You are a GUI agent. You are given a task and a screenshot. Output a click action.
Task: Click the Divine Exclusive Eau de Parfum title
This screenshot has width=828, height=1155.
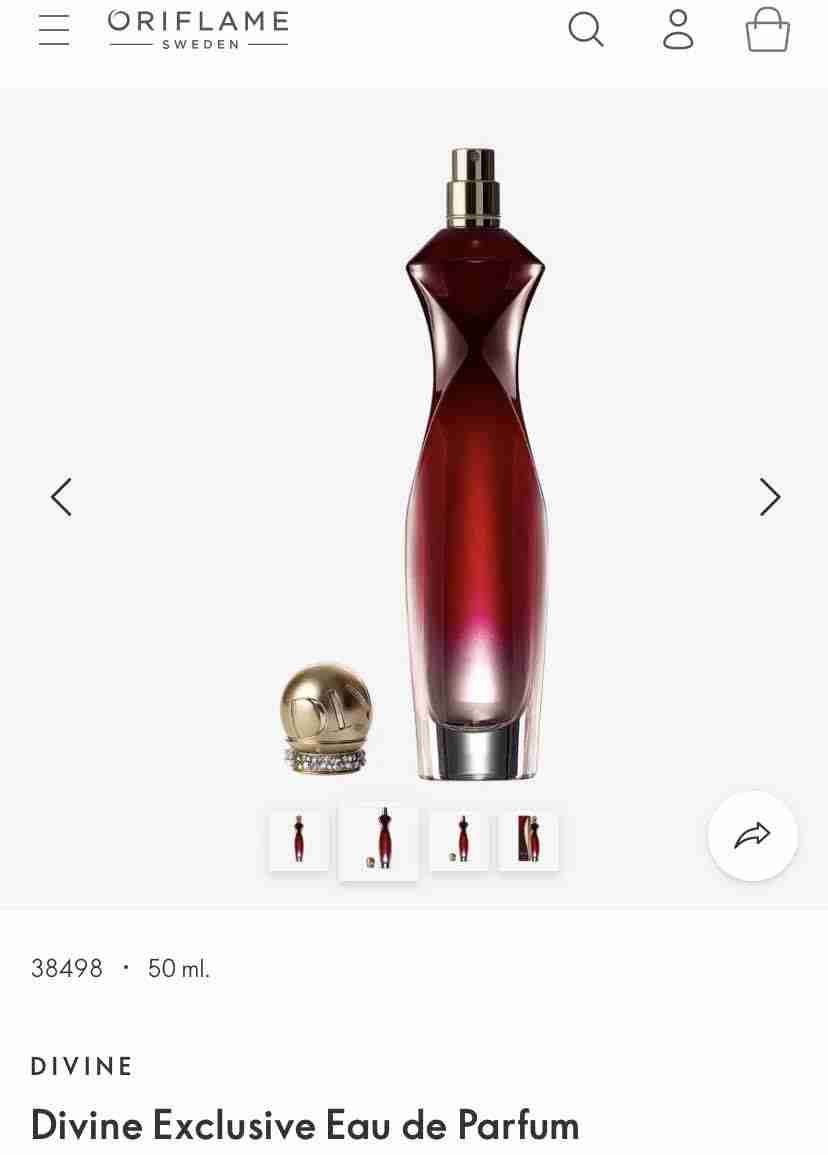(304, 1125)
